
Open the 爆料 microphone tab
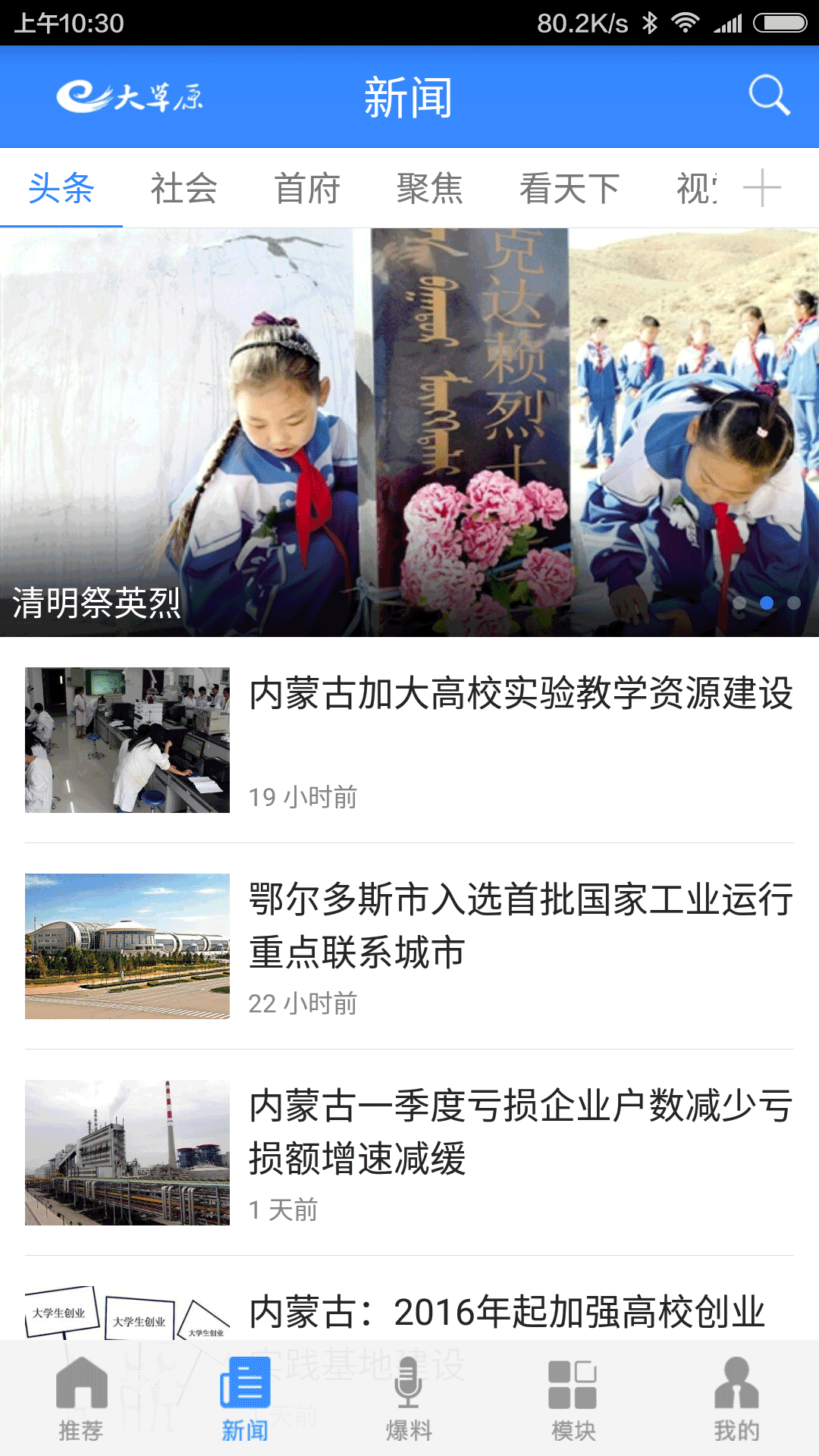tap(409, 1399)
